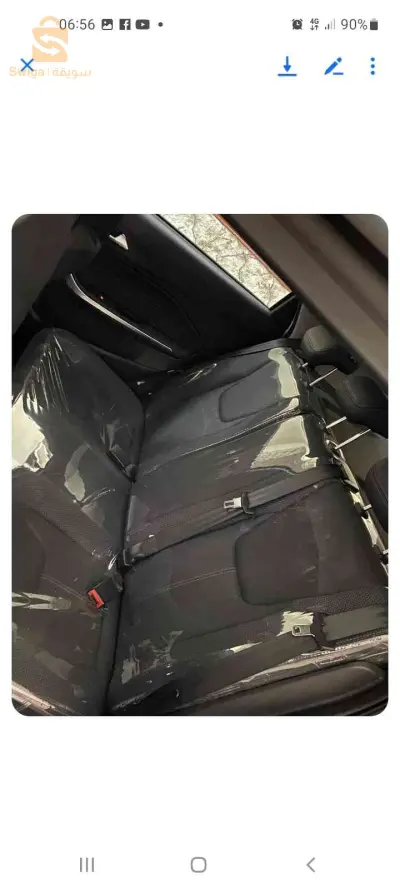Go back using the system back button
The height and width of the screenshot is (889, 400).
310,864
